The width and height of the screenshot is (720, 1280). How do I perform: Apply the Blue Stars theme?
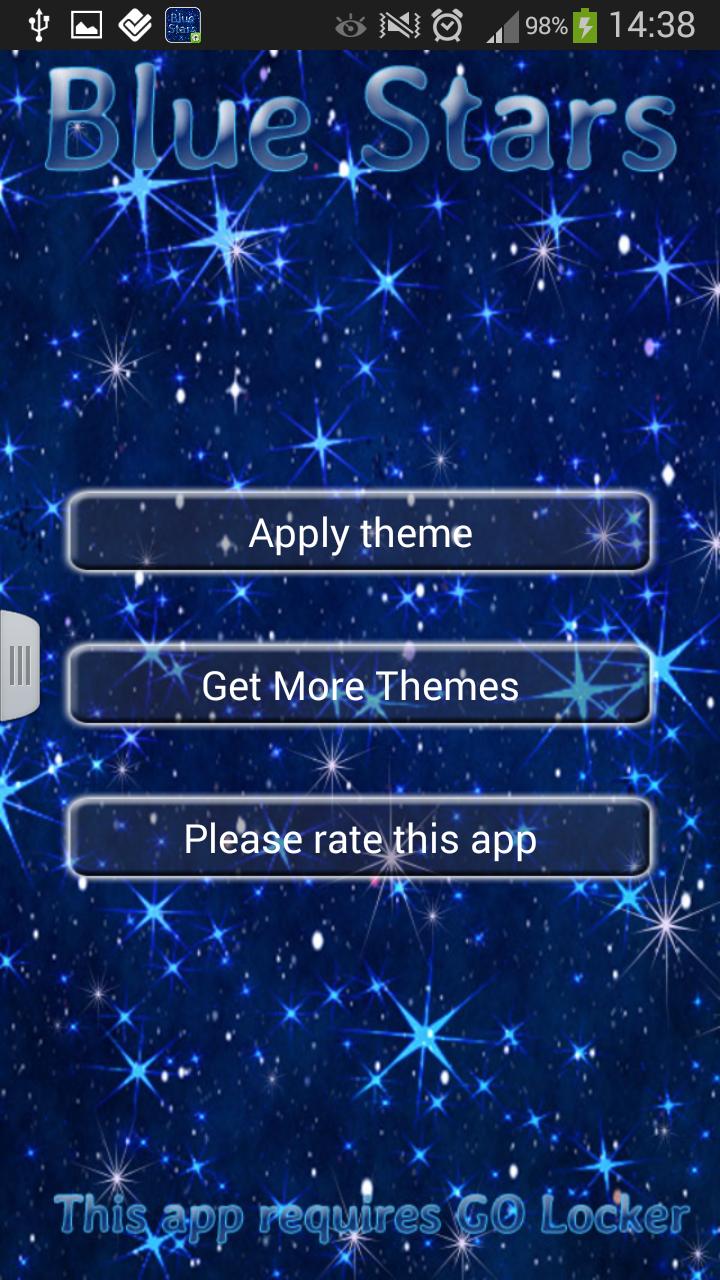(360, 533)
